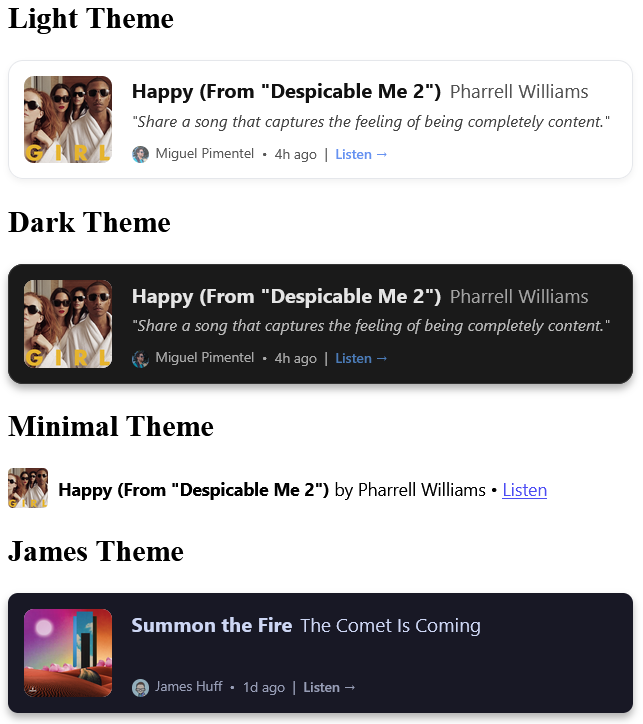Screen dimensions: 643x724
Task: Open Listen link in Dark Theme card
Action: click(x=361, y=358)
